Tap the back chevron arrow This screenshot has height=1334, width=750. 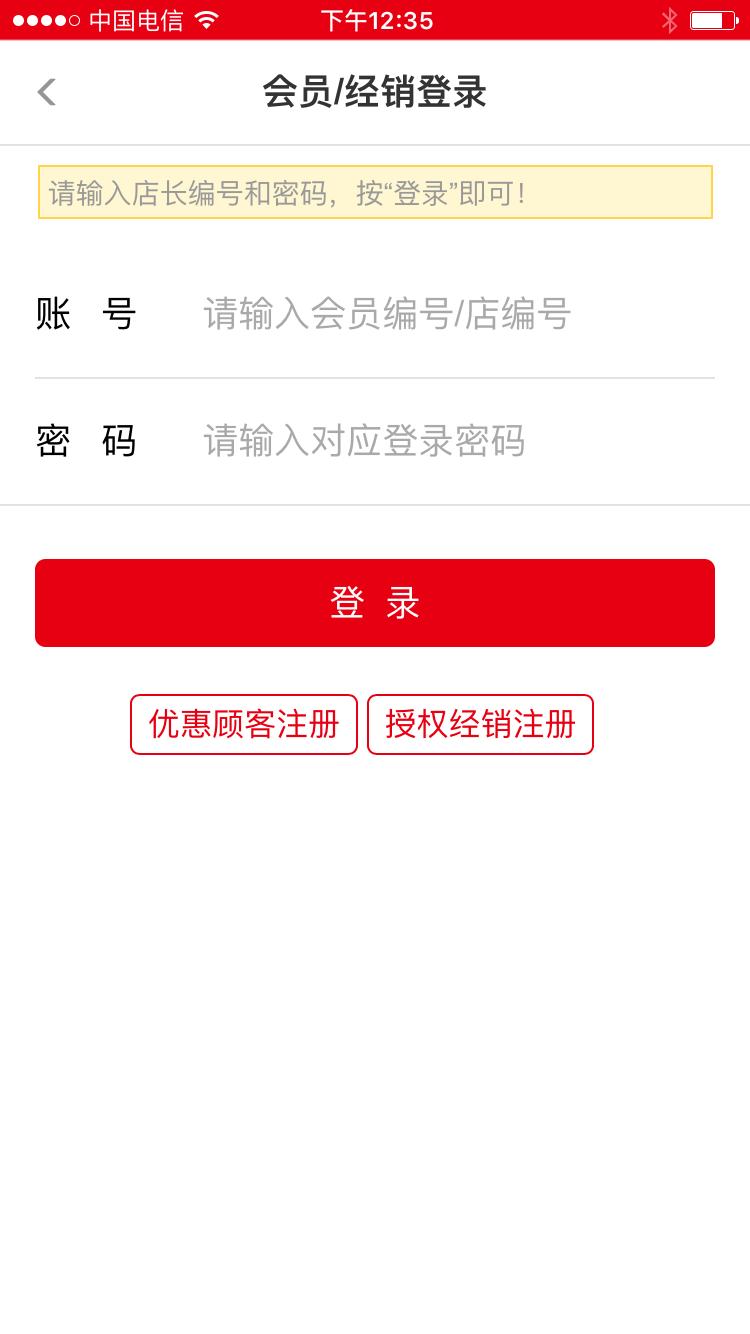point(44,91)
